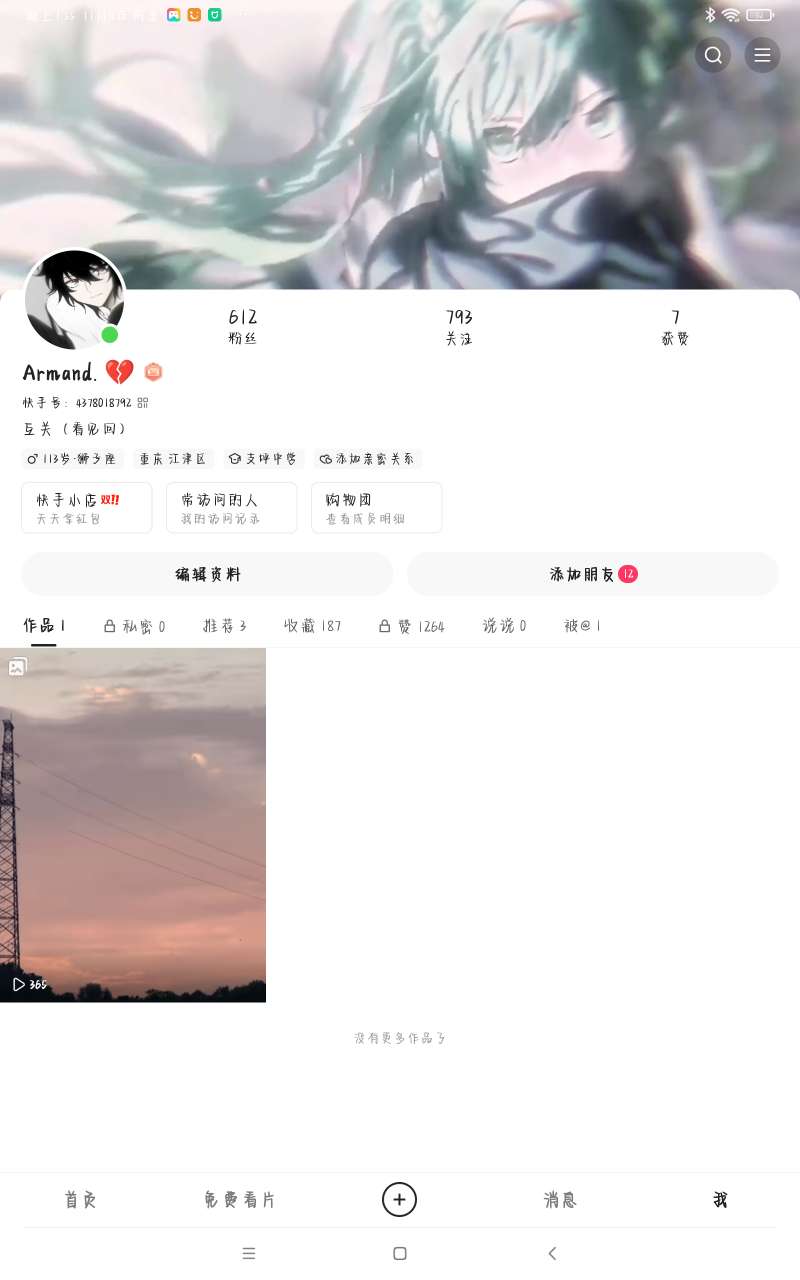Open the 免费看片 tab

(240, 1200)
